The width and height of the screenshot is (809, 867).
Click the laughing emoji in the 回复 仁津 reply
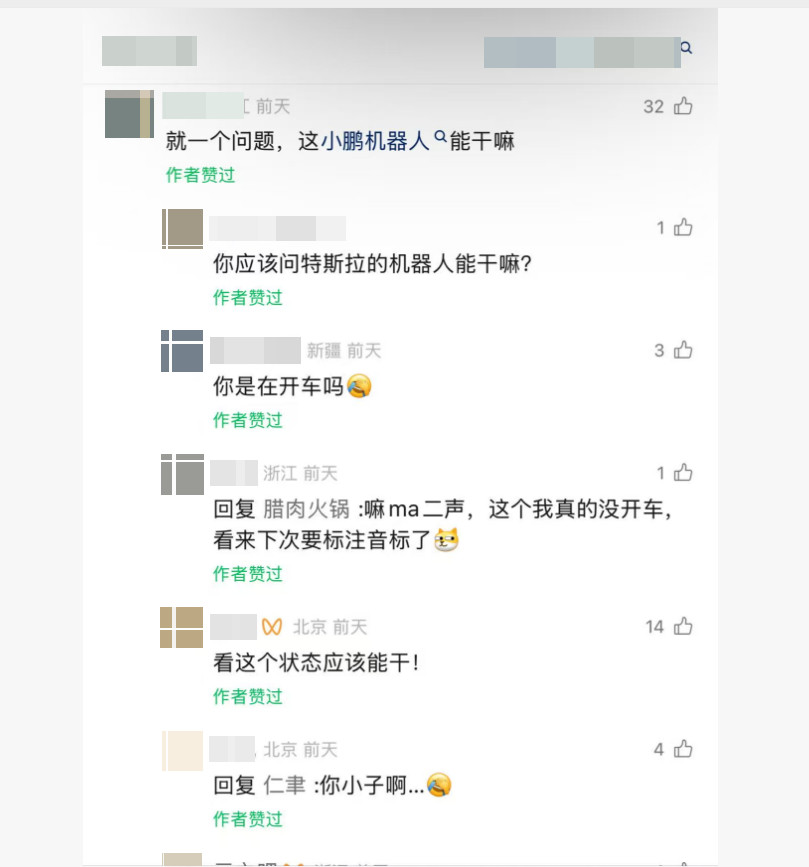pos(435,787)
